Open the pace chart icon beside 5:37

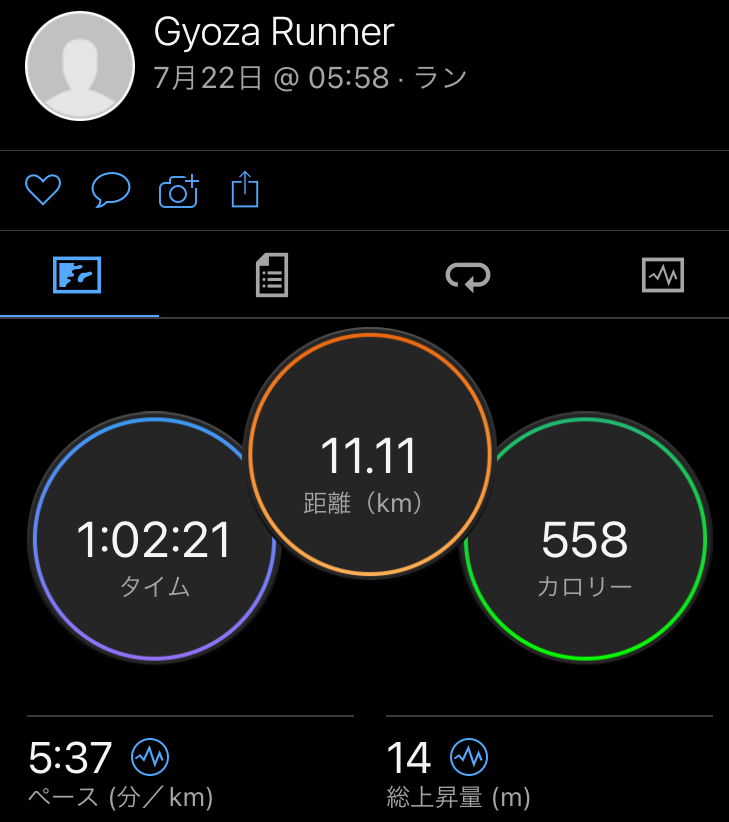click(x=150, y=756)
